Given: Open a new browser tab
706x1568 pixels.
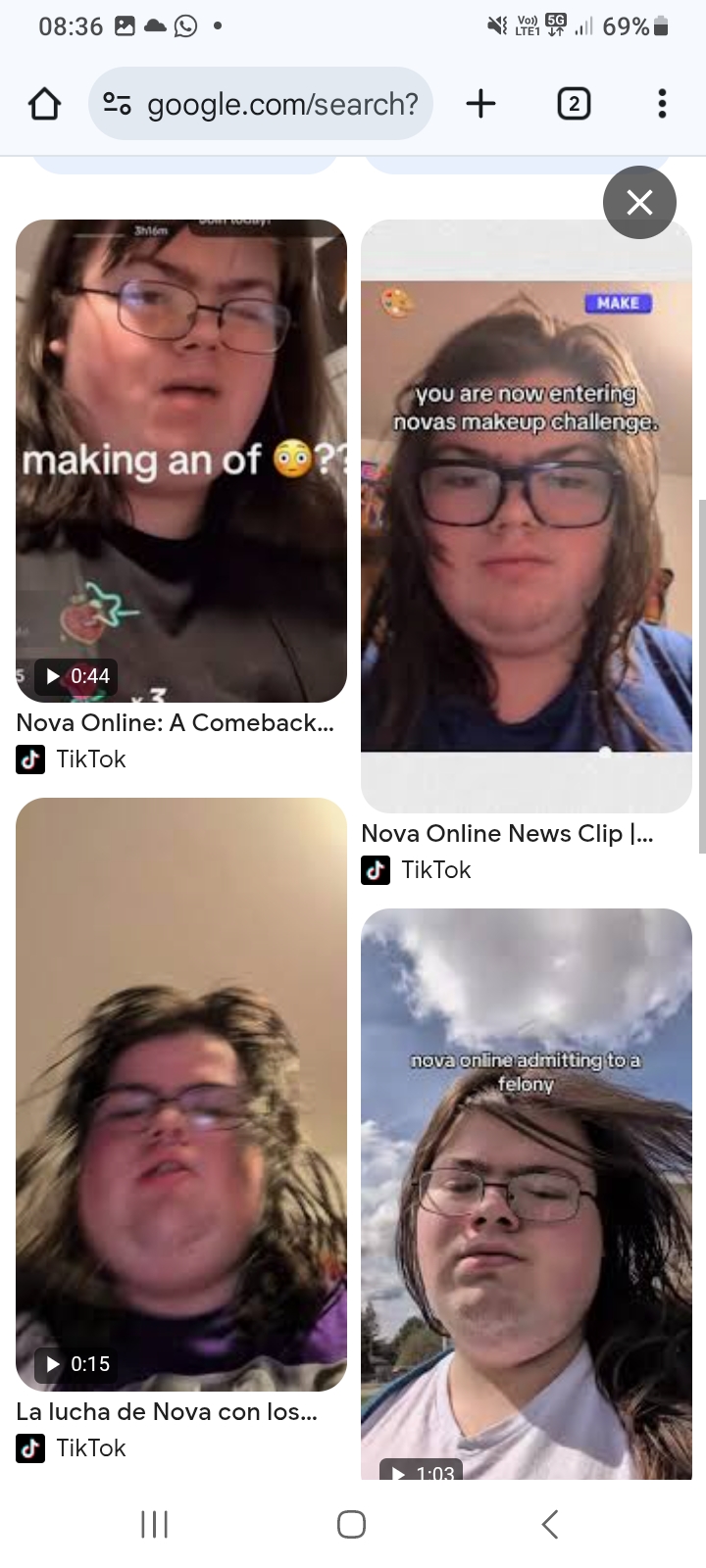Looking at the screenshot, I should pos(480,104).
